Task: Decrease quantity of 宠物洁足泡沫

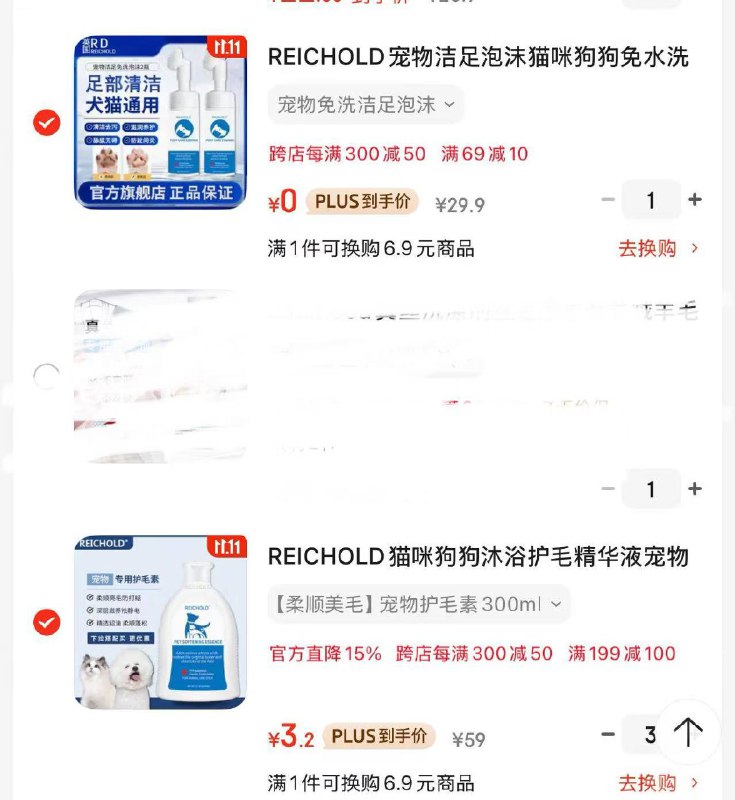Action: tap(607, 200)
